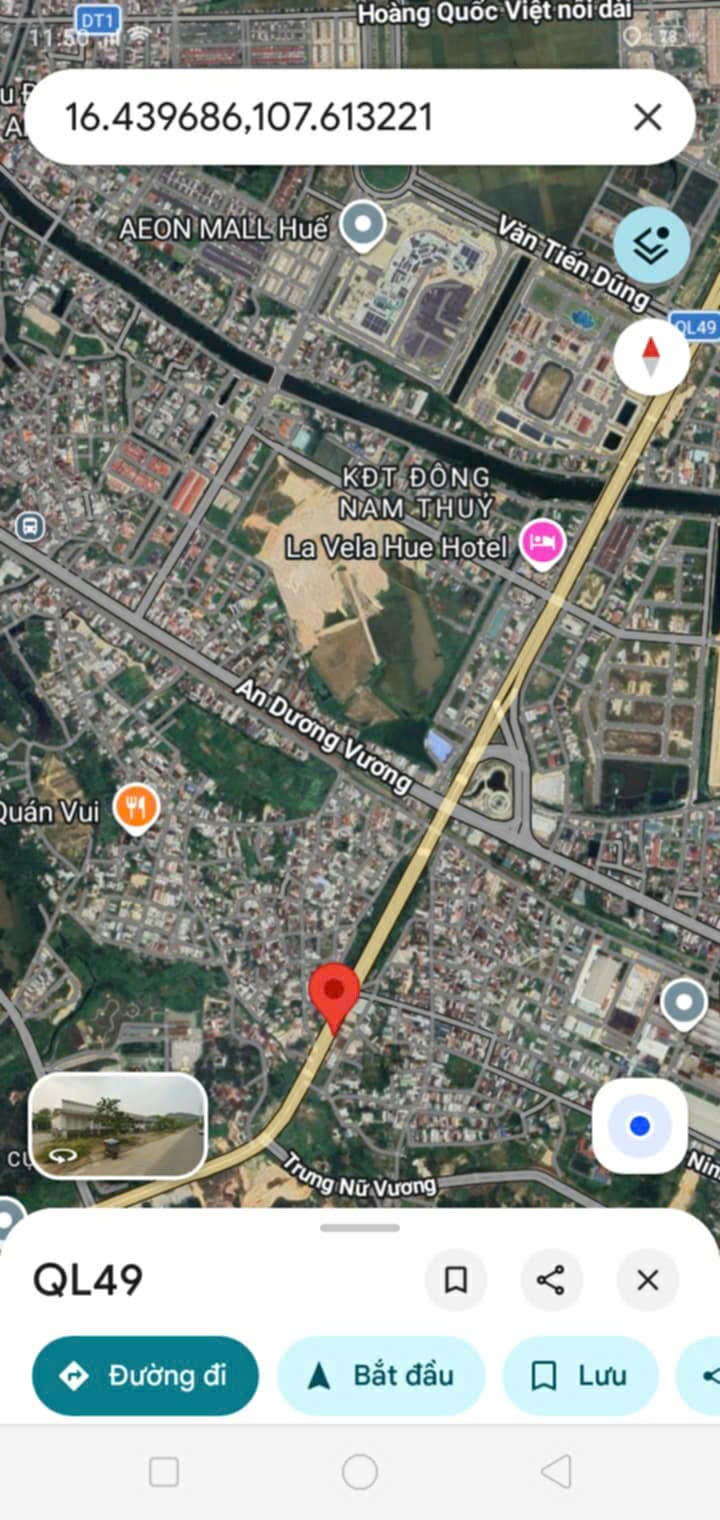
Task: Start navigation with Bắt đầu
Action: click(381, 1376)
